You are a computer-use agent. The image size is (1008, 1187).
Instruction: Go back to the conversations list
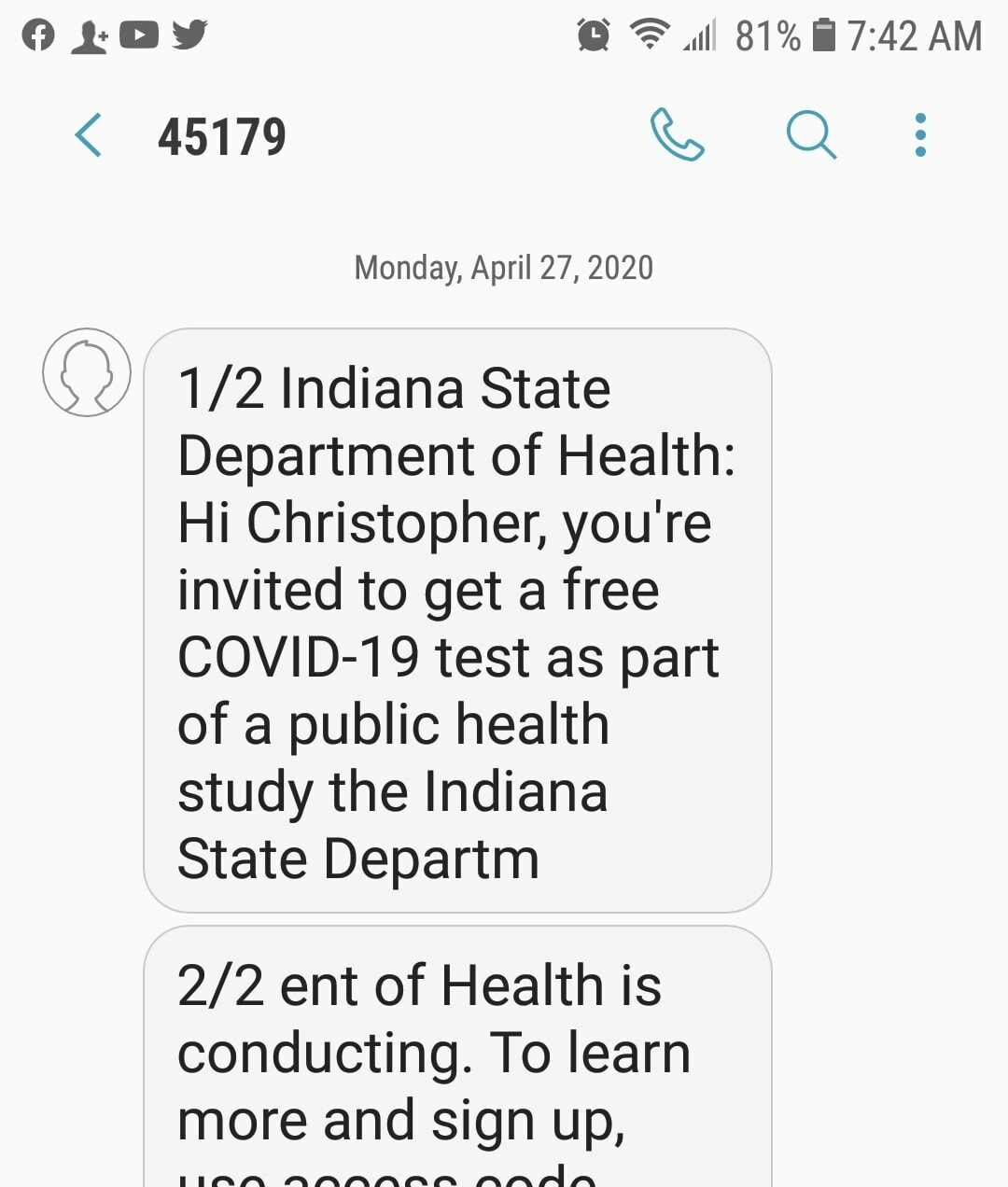click(x=88, y=135)
